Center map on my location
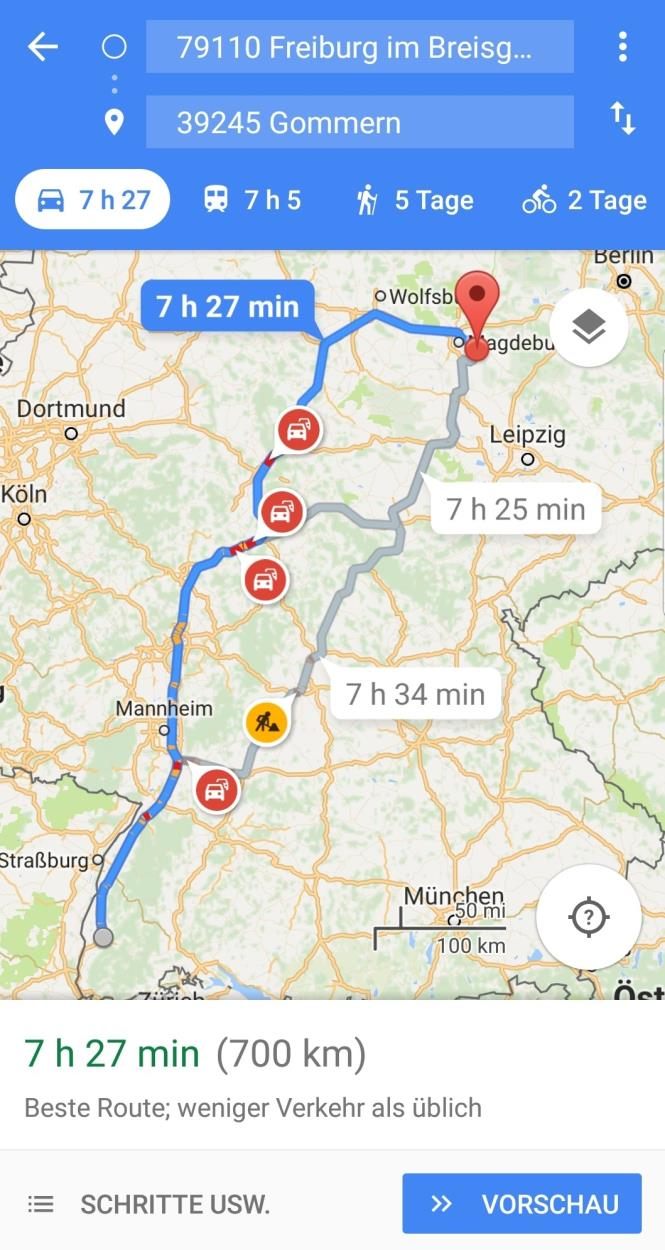 tap(588, 916)
